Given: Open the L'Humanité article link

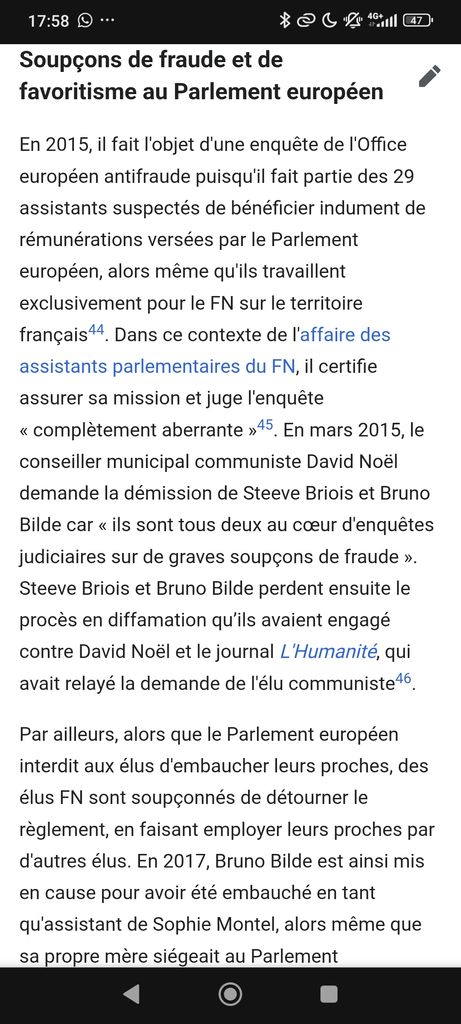Looking at the screenshot, I should [x=328, y=651].
